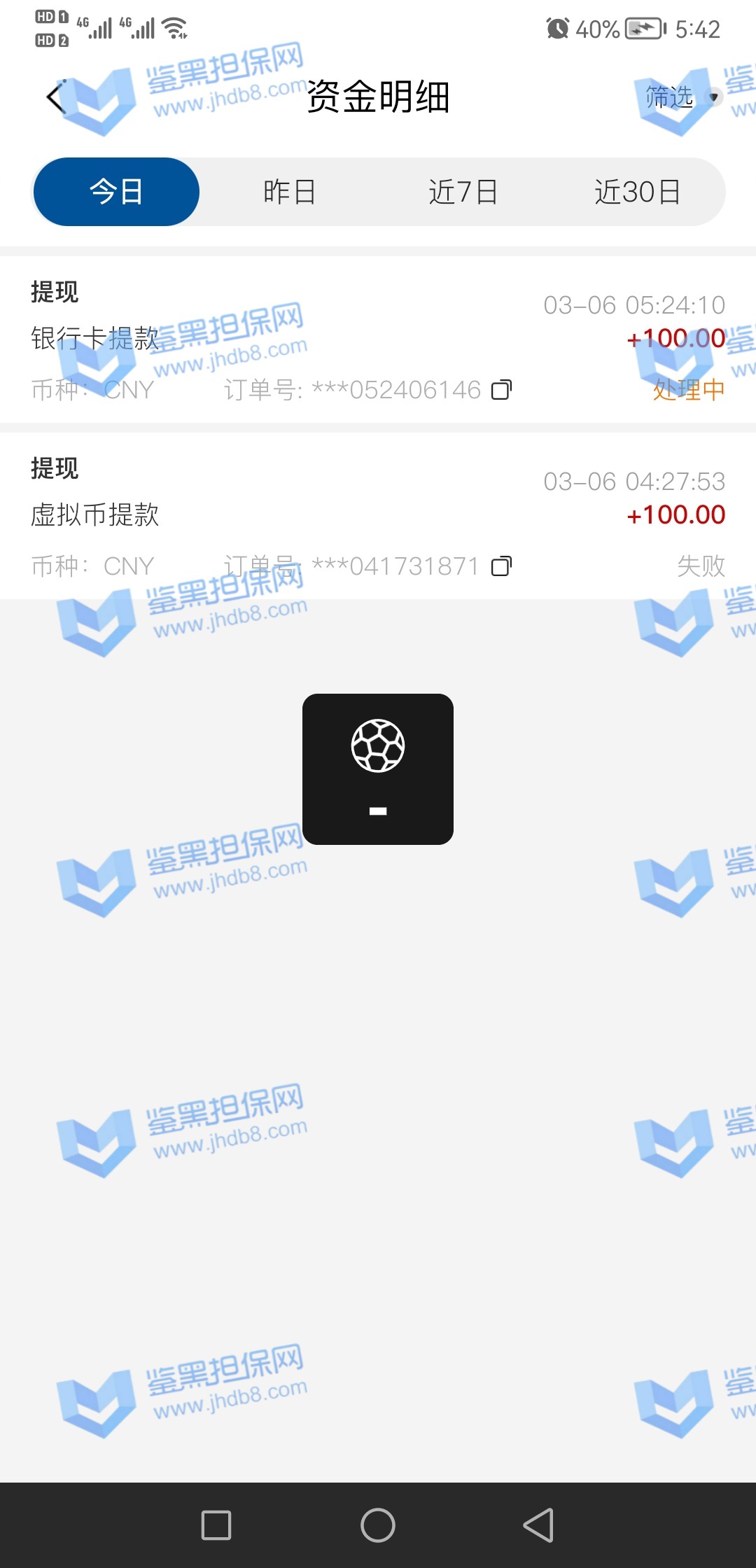Copy order number ending in 041731871
Image resolution: width=756 pixels, height=1568 pixels.
[x=501, y=566]
